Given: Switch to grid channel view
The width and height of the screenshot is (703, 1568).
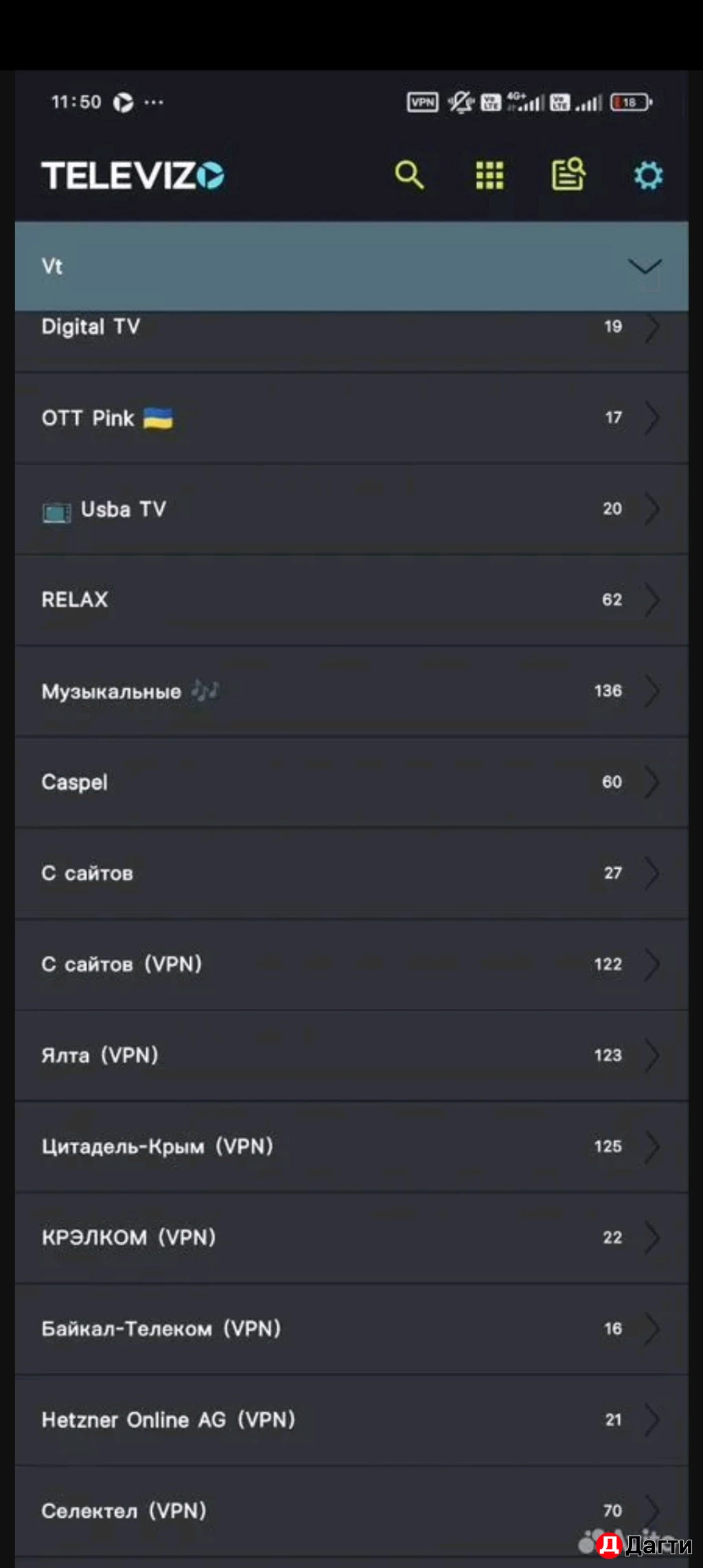Looking at the screenshot, I should point(488,176).
